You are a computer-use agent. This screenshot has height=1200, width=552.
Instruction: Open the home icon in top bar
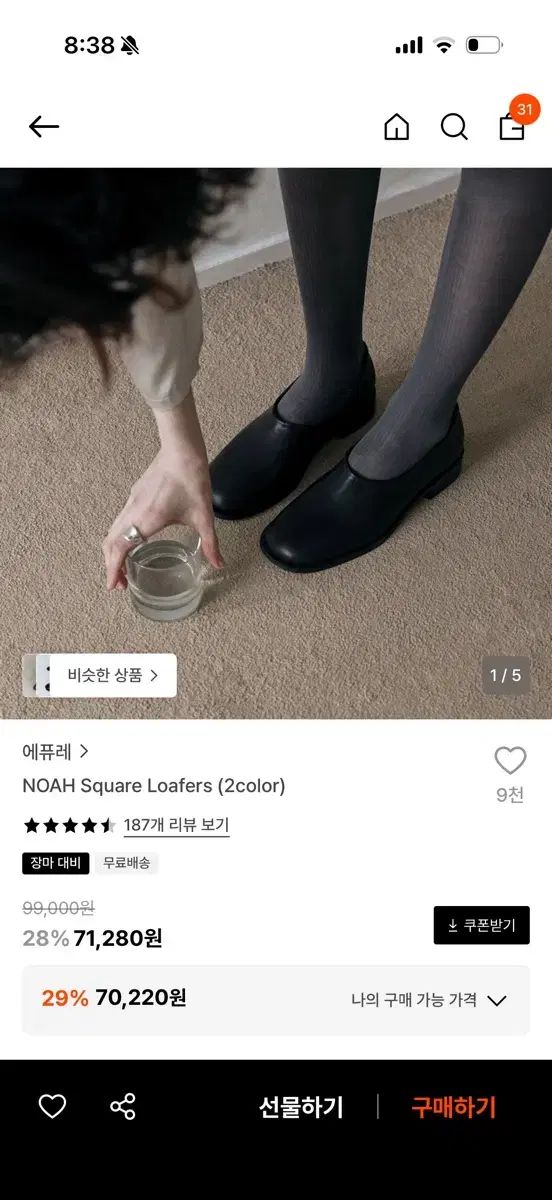(397, 127)
